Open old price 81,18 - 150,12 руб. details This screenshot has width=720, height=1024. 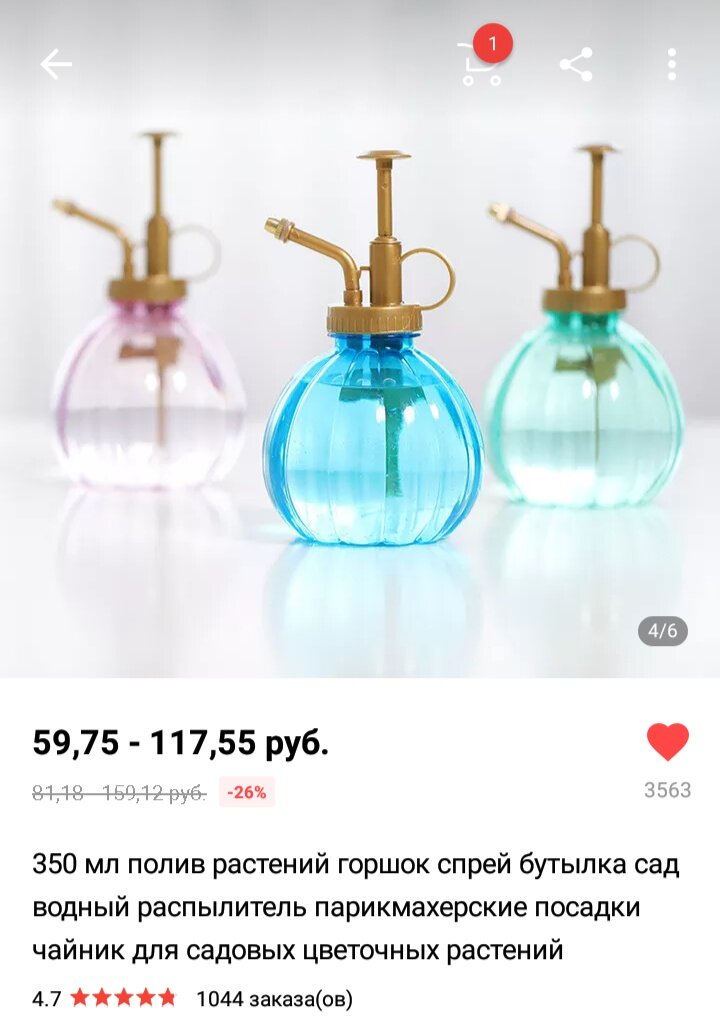120,793
